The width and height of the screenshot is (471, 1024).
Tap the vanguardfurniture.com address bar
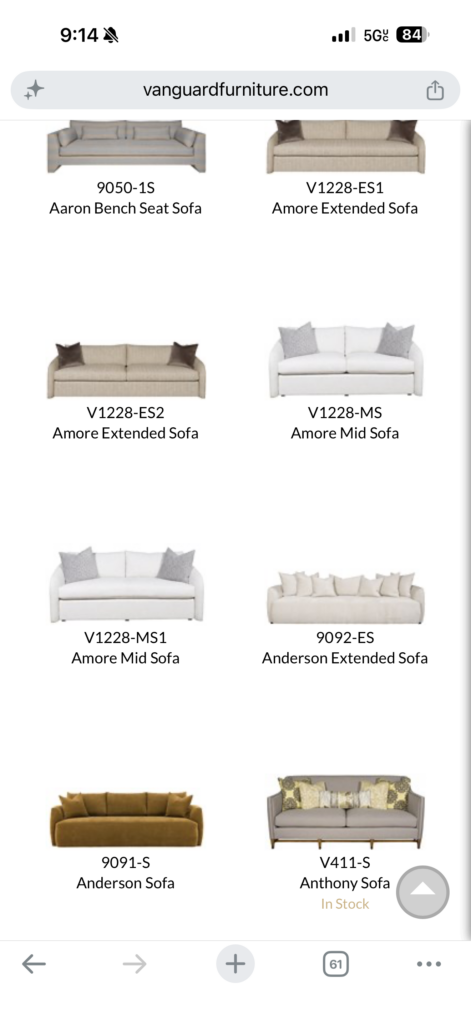point(235,90)
